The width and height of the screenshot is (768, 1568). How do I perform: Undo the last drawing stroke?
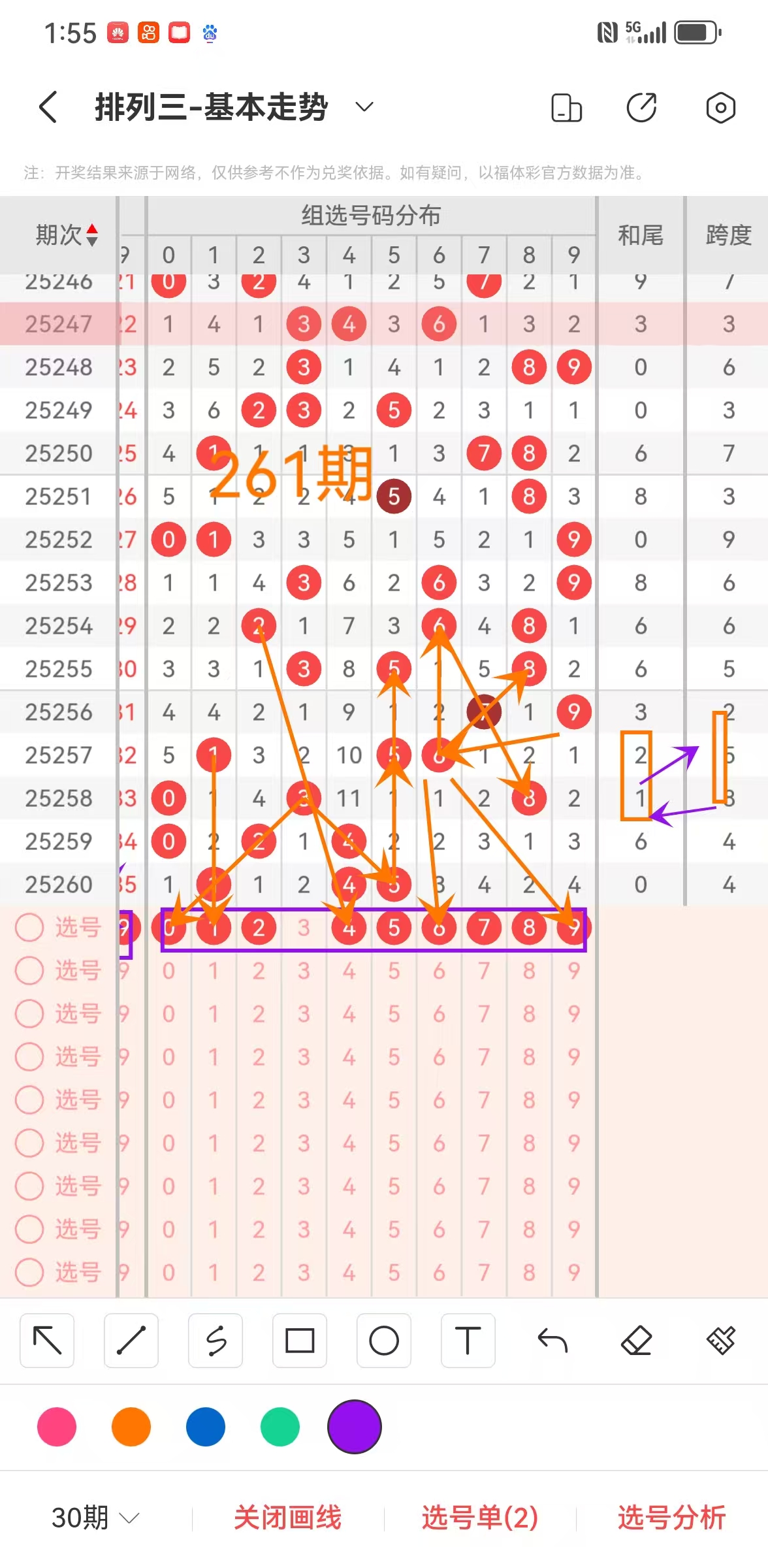pyautogui.click(x=552, y=1341)
